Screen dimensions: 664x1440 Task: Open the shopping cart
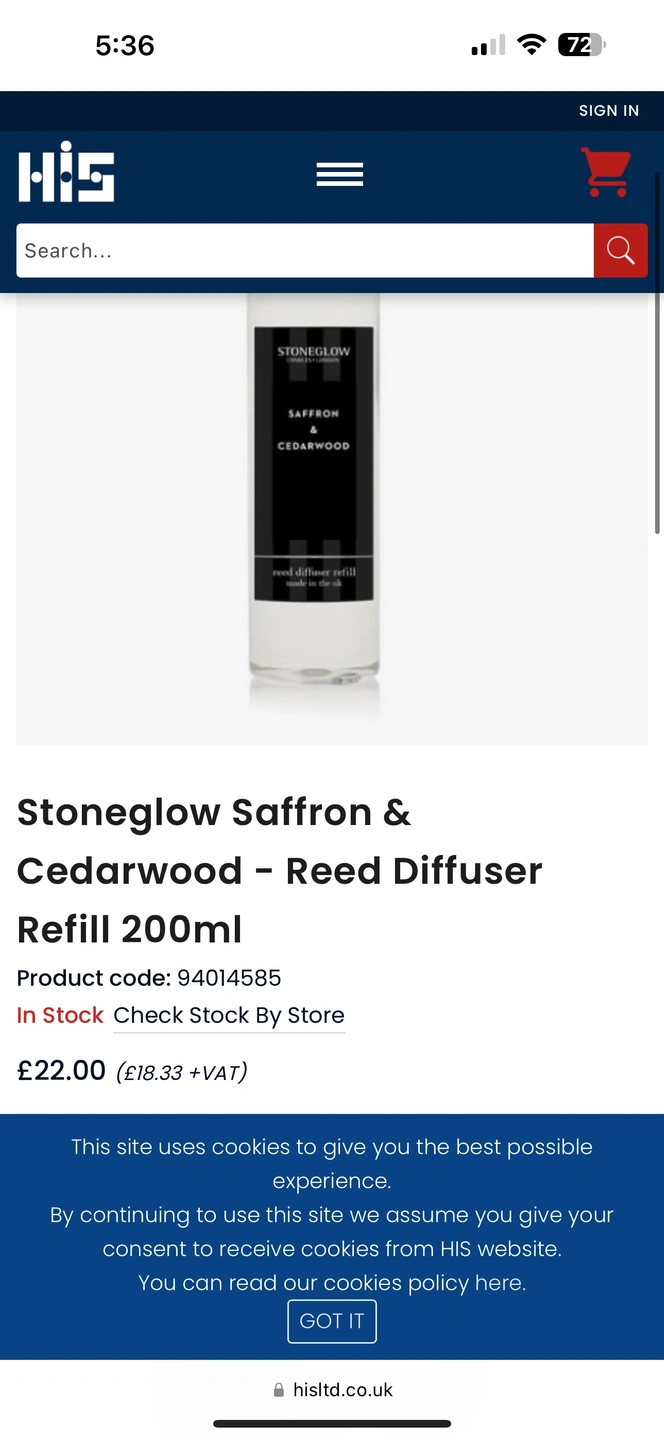[606, 172]
